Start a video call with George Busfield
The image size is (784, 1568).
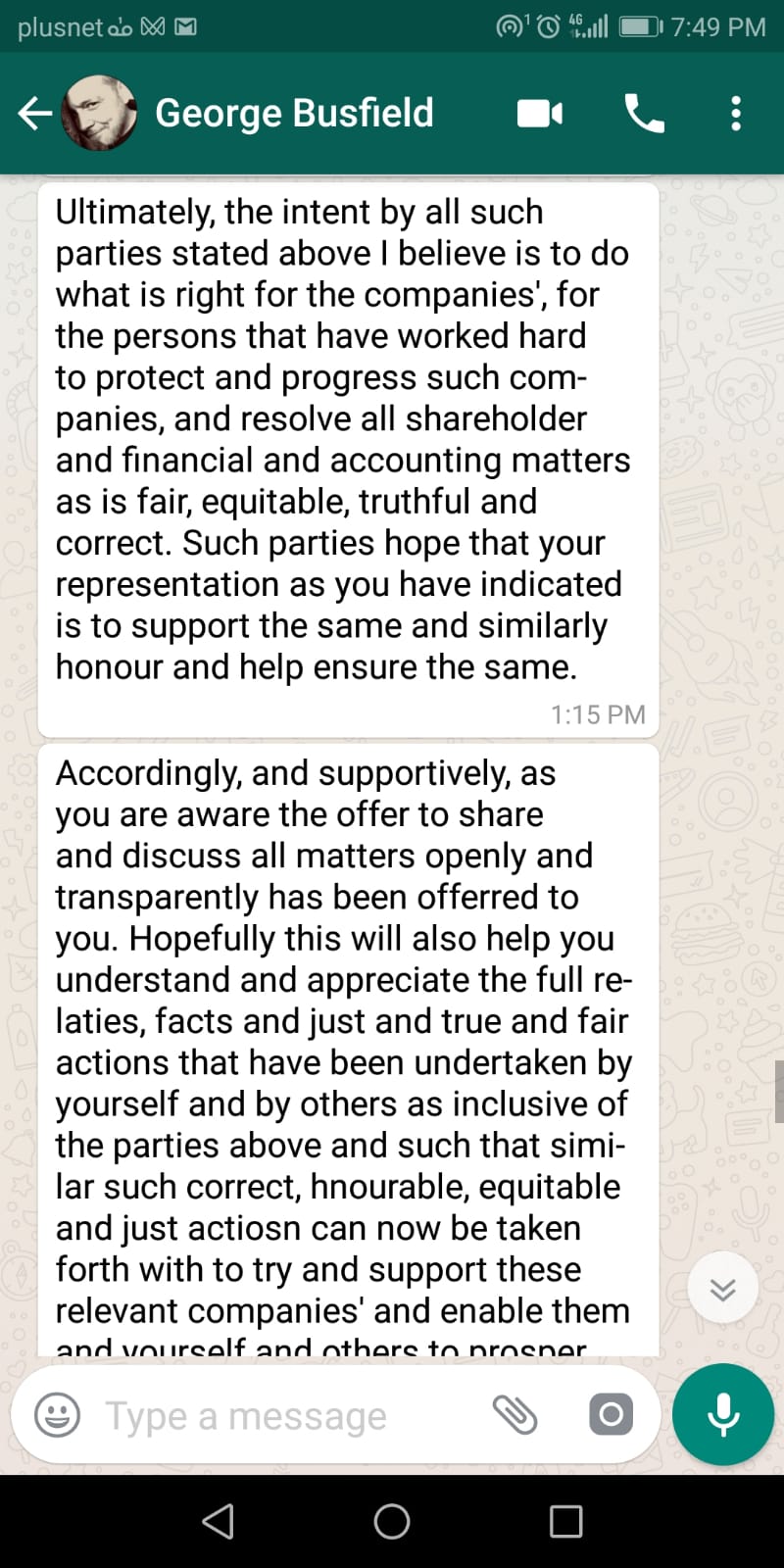540,114
